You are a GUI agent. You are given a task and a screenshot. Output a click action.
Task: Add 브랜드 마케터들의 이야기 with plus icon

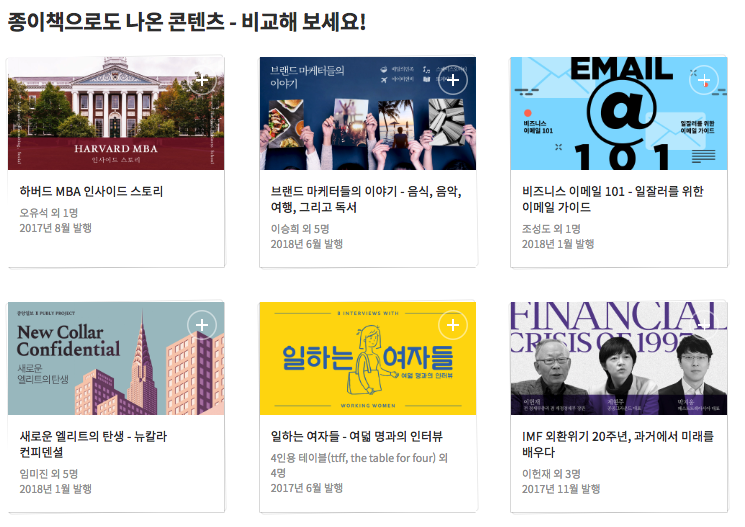pyautogui.click(x=453, y=80)
